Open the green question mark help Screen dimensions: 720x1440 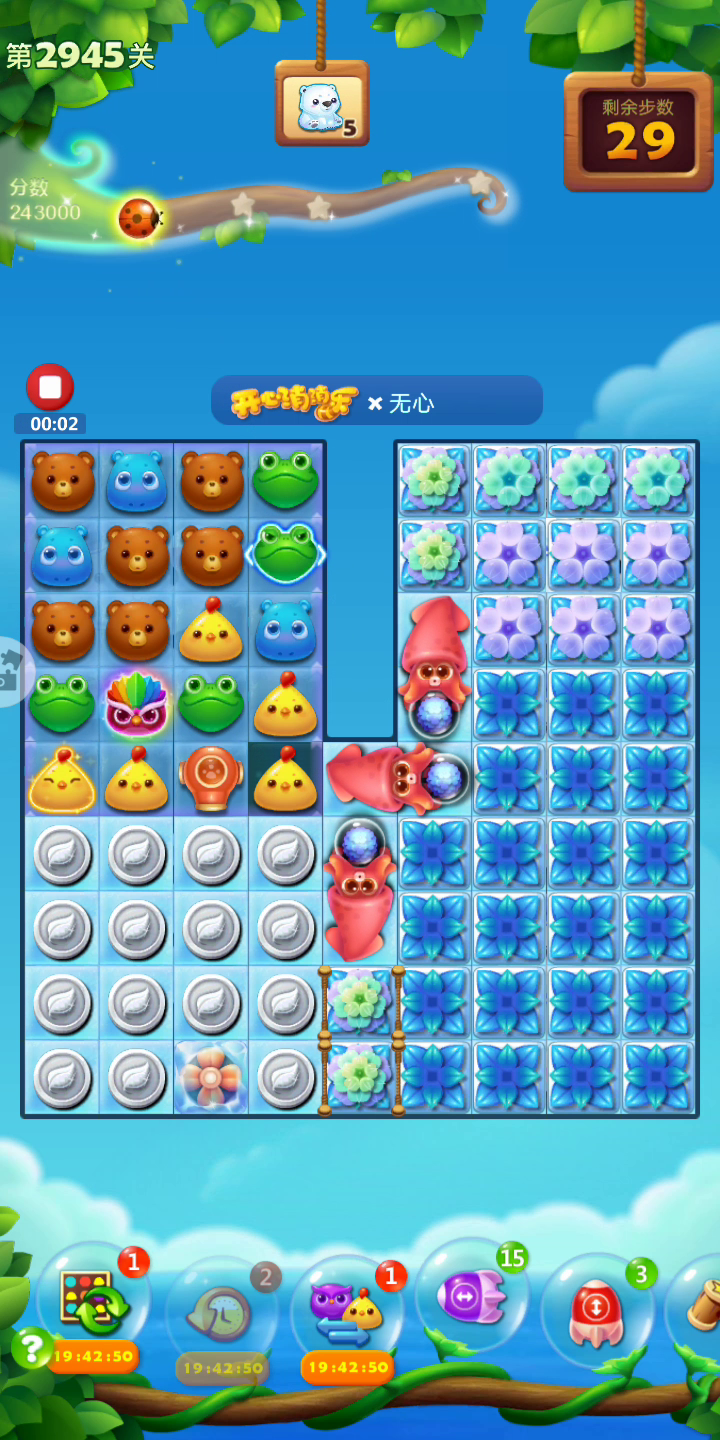point(32,1348)
